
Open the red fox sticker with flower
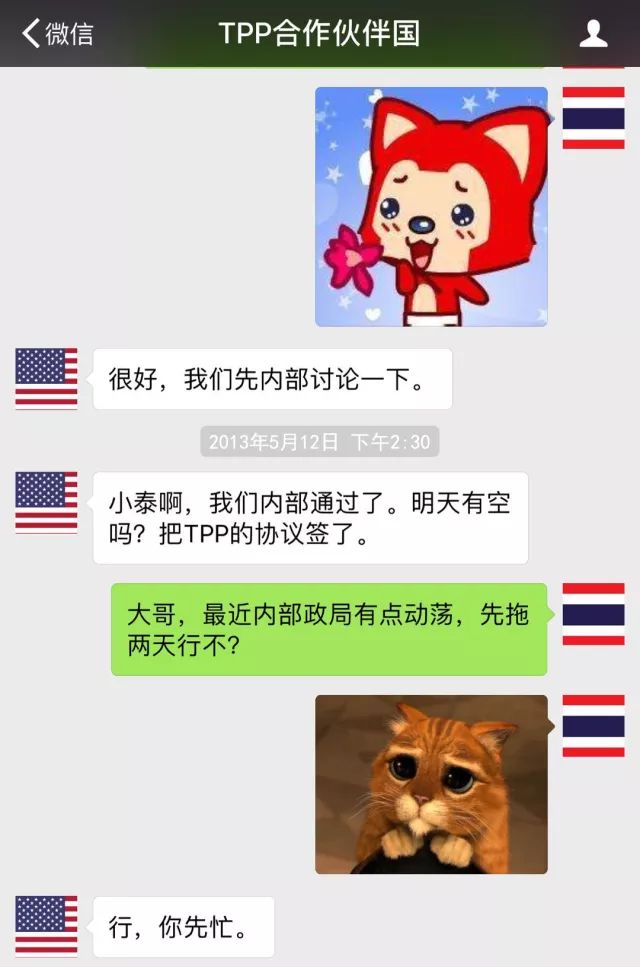[431, 207]
